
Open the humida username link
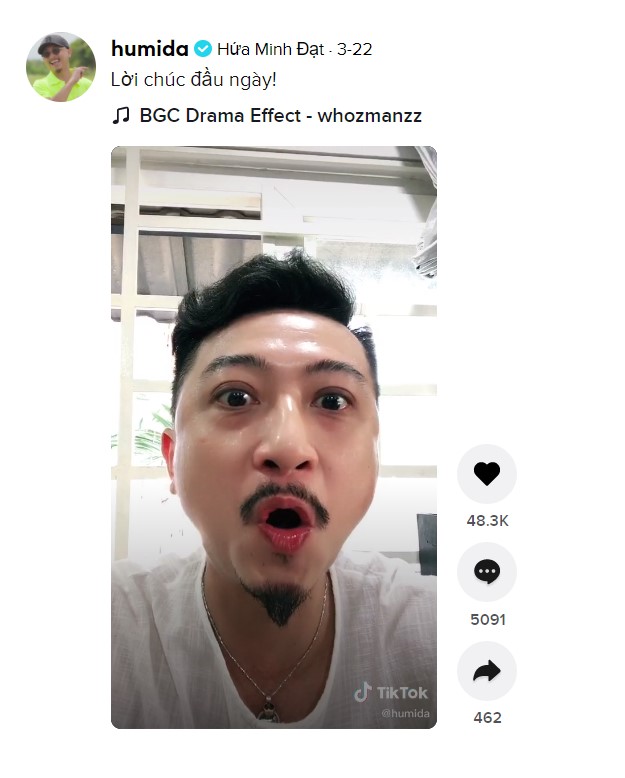(x=149, y=48)
